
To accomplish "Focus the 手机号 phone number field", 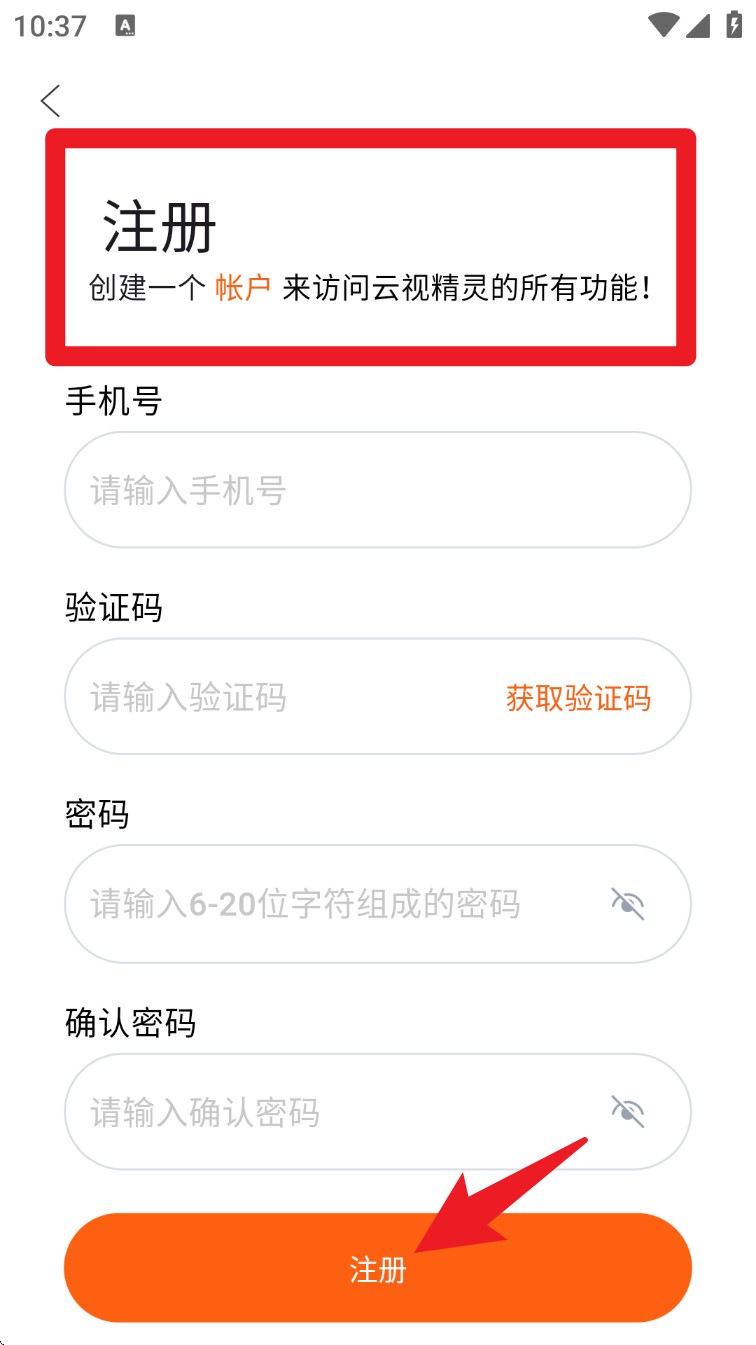I will click(378, 490).
